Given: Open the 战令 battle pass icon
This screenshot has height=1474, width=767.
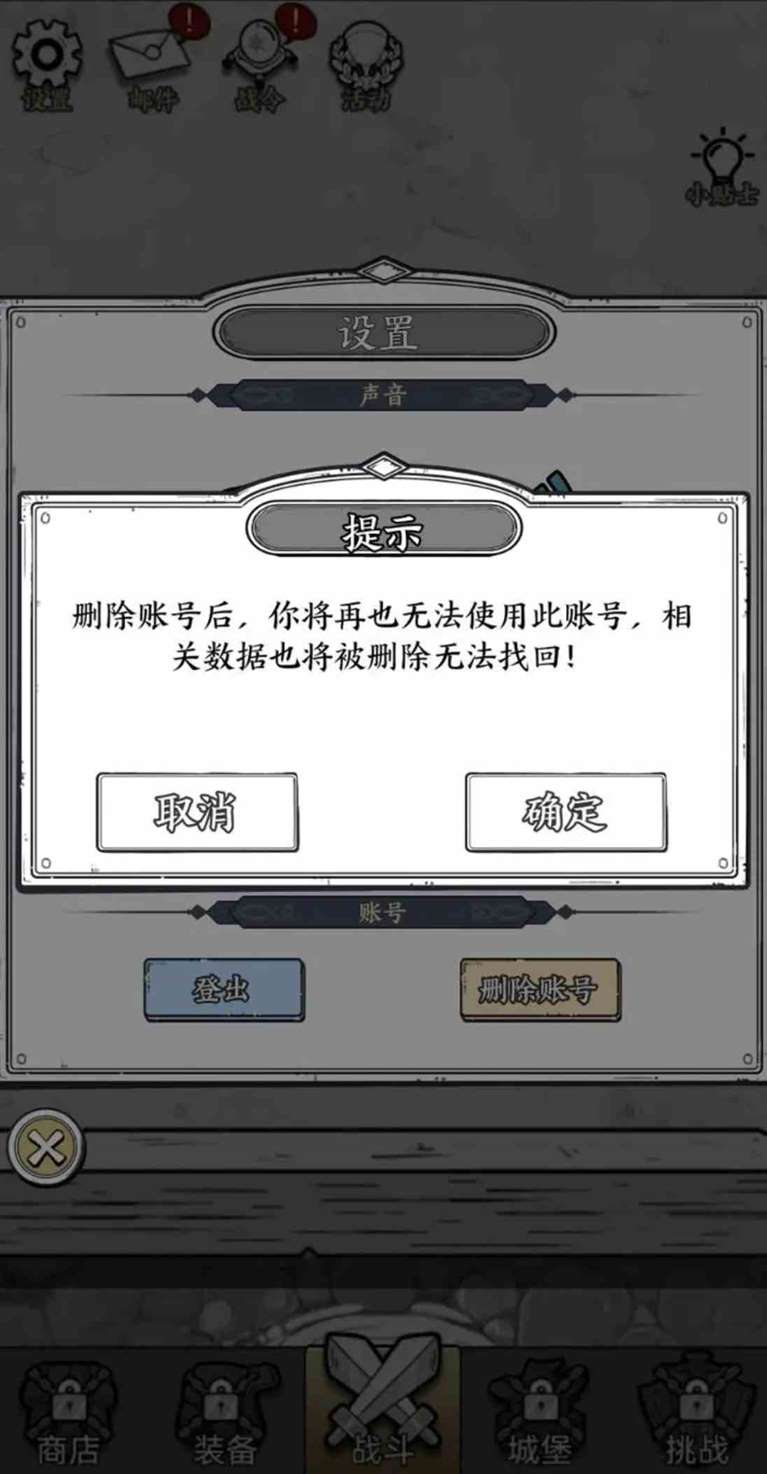Looking at the screenshot, I should point(260,60).
